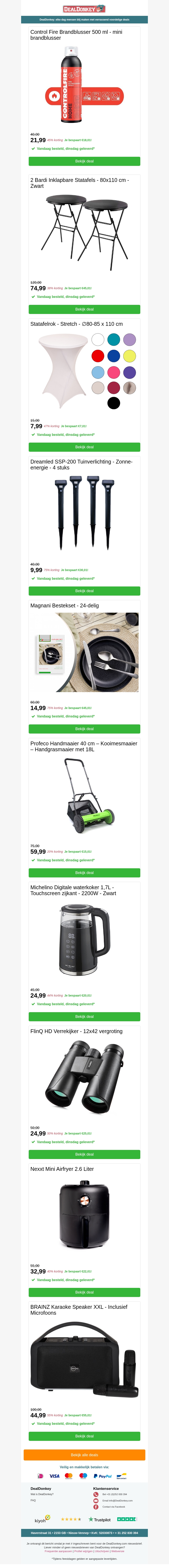Tap Bekijk deal for Profeco Handmaaier
The image size is (169, 1568).
(x=84, y=872)
